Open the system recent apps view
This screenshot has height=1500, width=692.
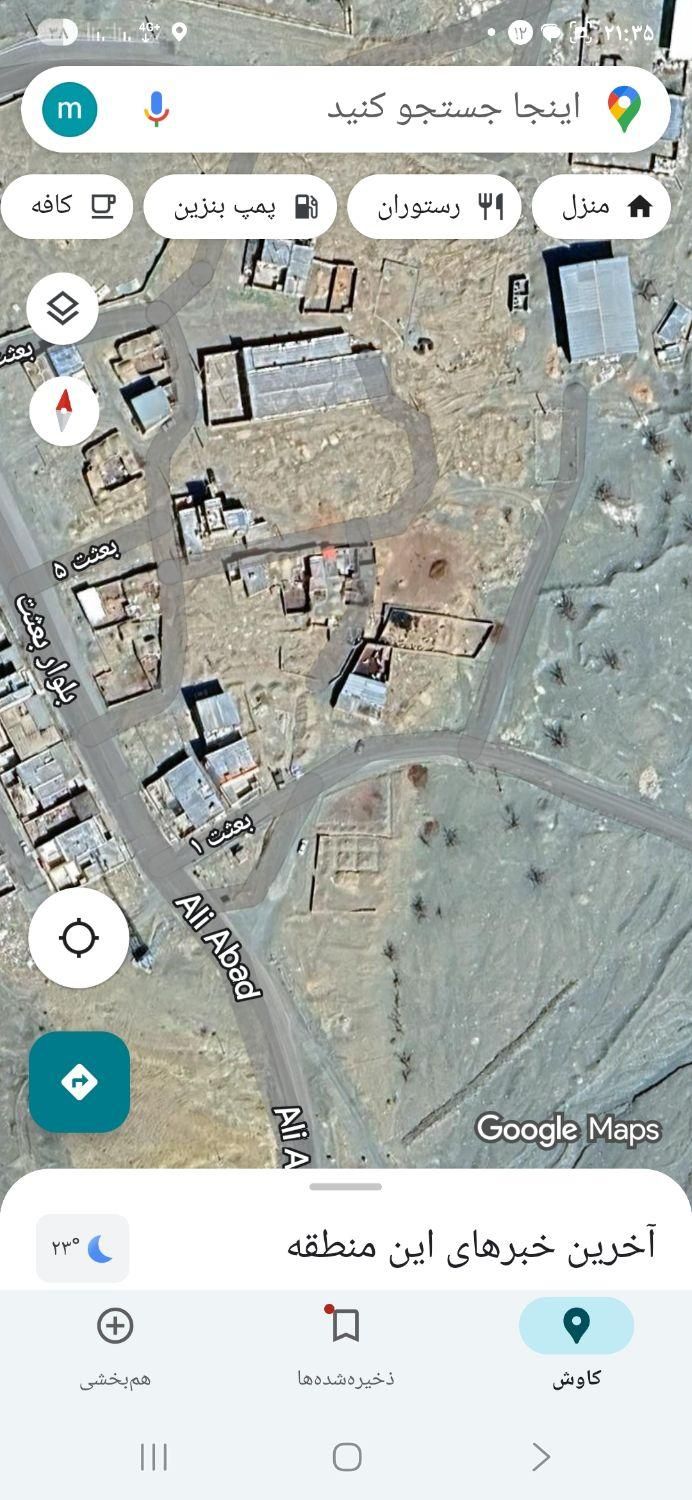pos(153,1457)
